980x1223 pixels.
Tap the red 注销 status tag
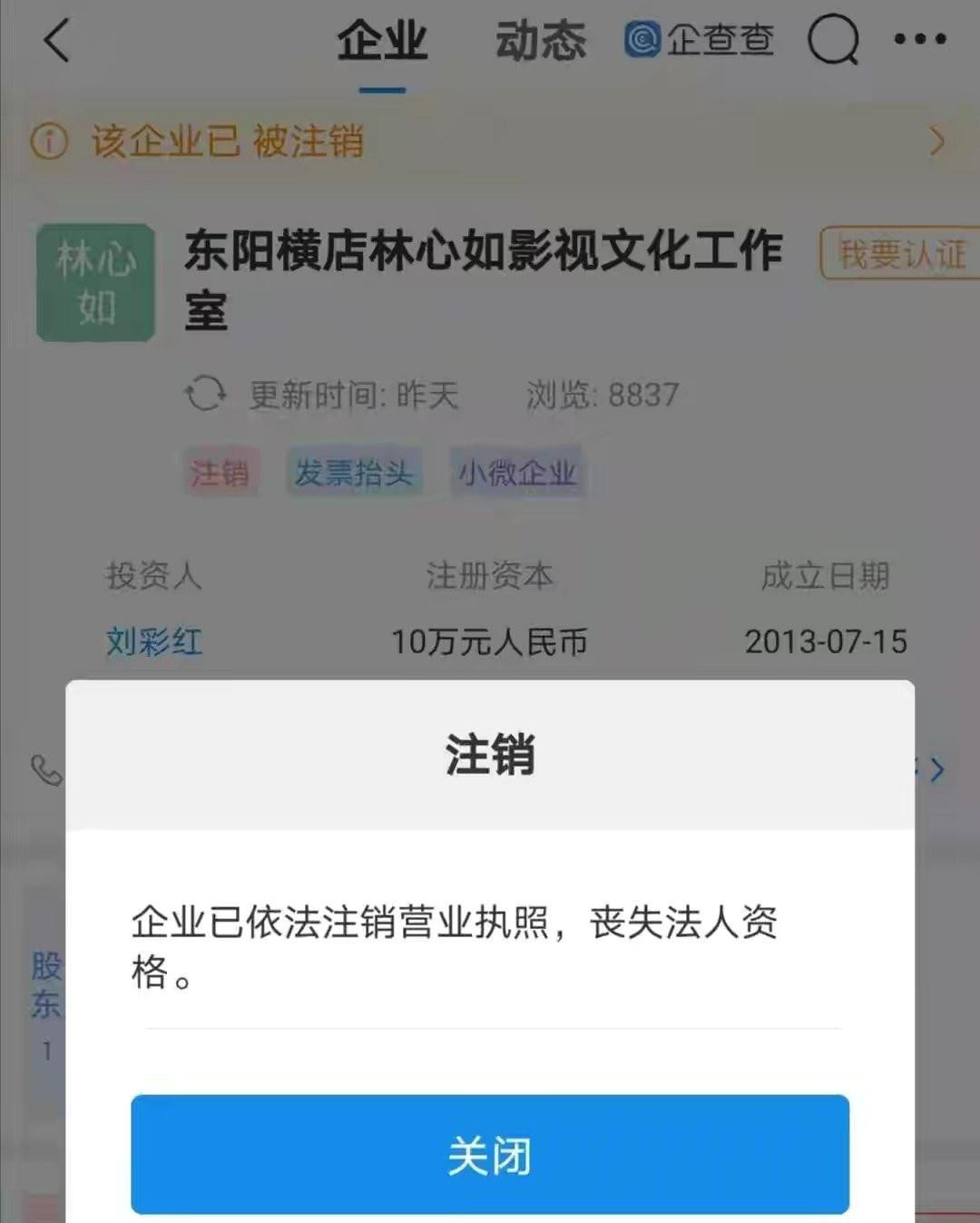pyautogui.click(x=220, y=472)
